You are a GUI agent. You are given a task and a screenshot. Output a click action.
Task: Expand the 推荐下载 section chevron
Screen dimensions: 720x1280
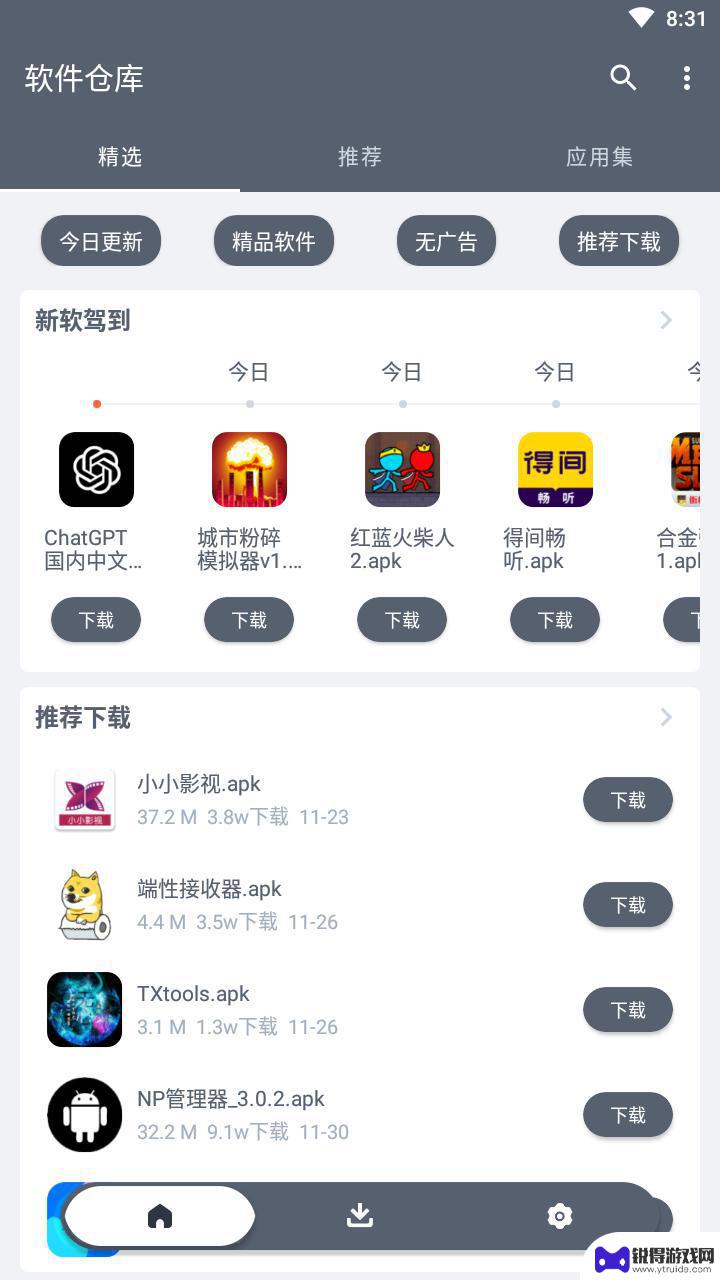tap(665, 717)
